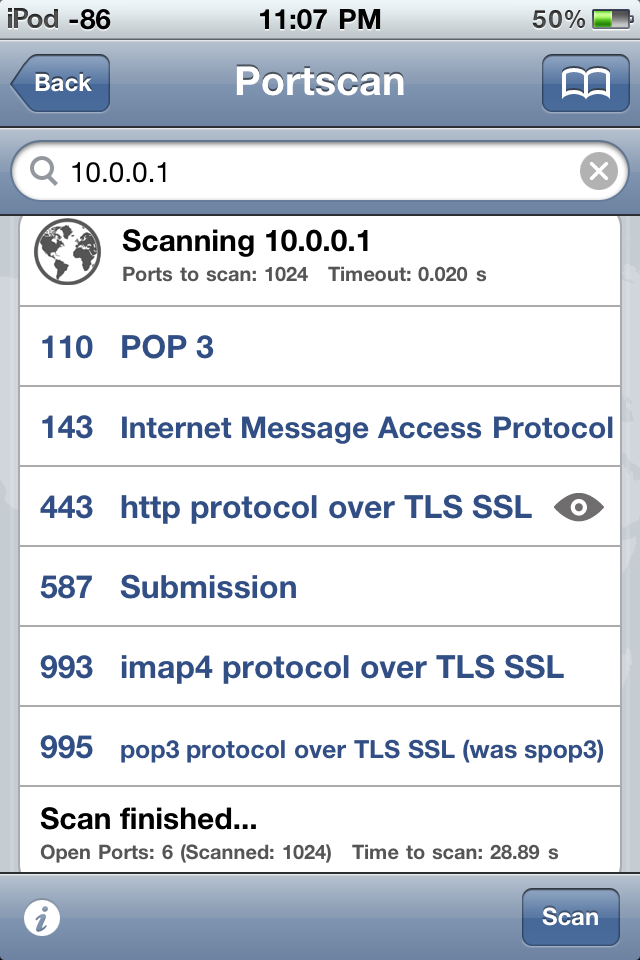The height and width of the screenshot is (960, 640).
Task: Select port 587 Submission row
Action: [x=320, y=587]
